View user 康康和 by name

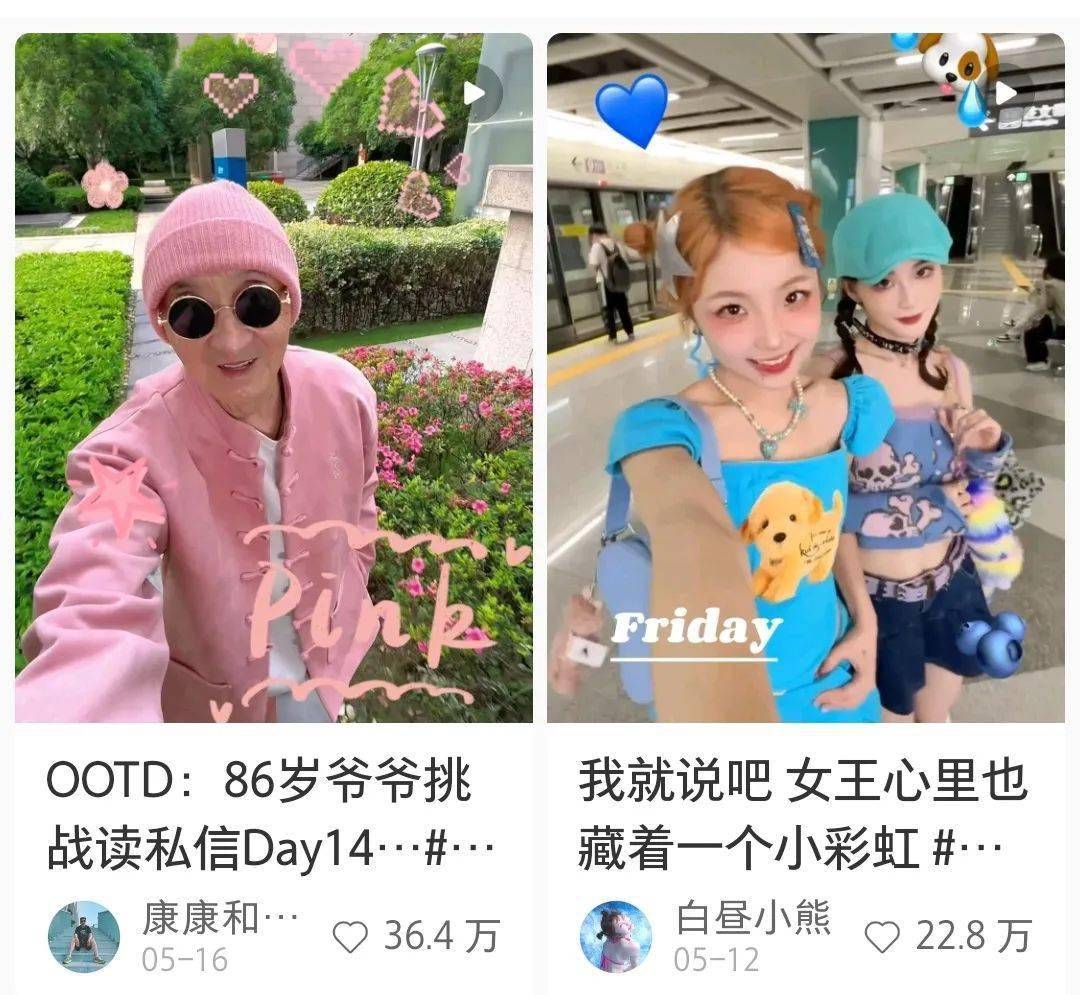219,917
